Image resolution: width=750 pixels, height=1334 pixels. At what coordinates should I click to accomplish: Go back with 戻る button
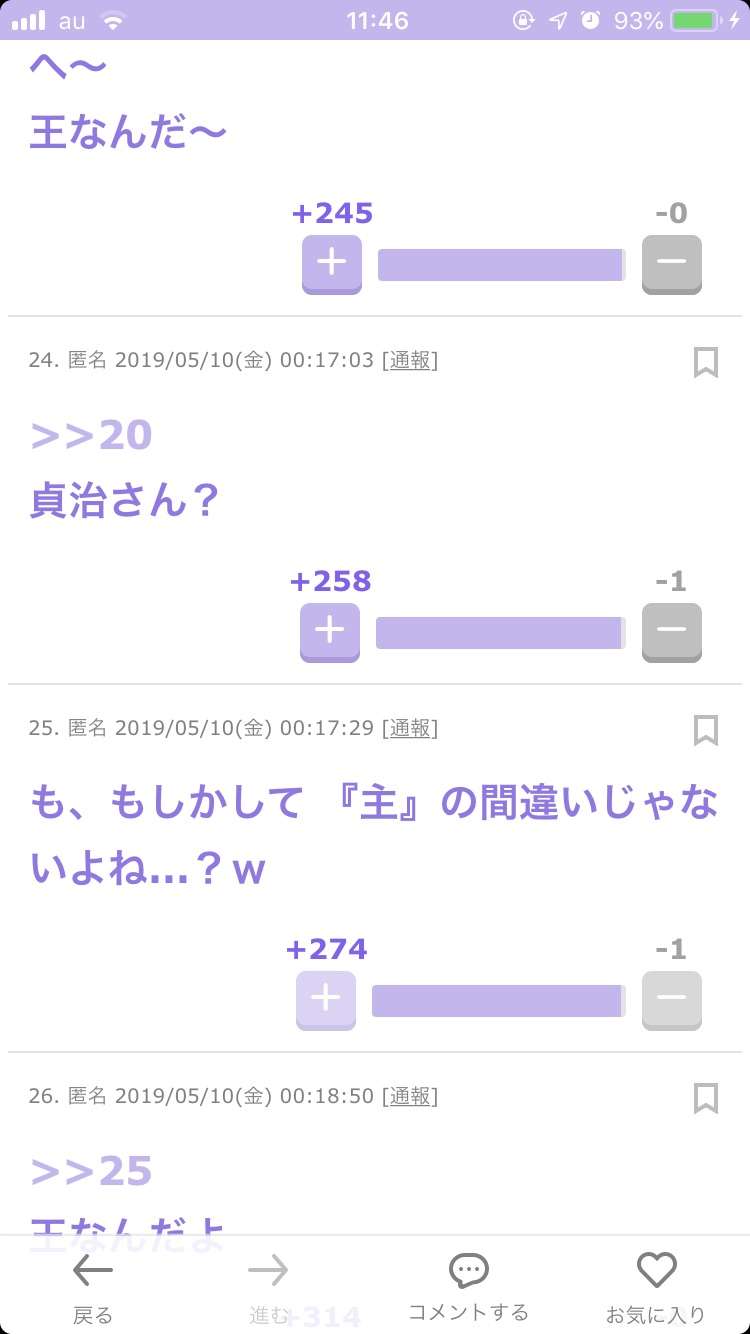tap(93, 1287)
